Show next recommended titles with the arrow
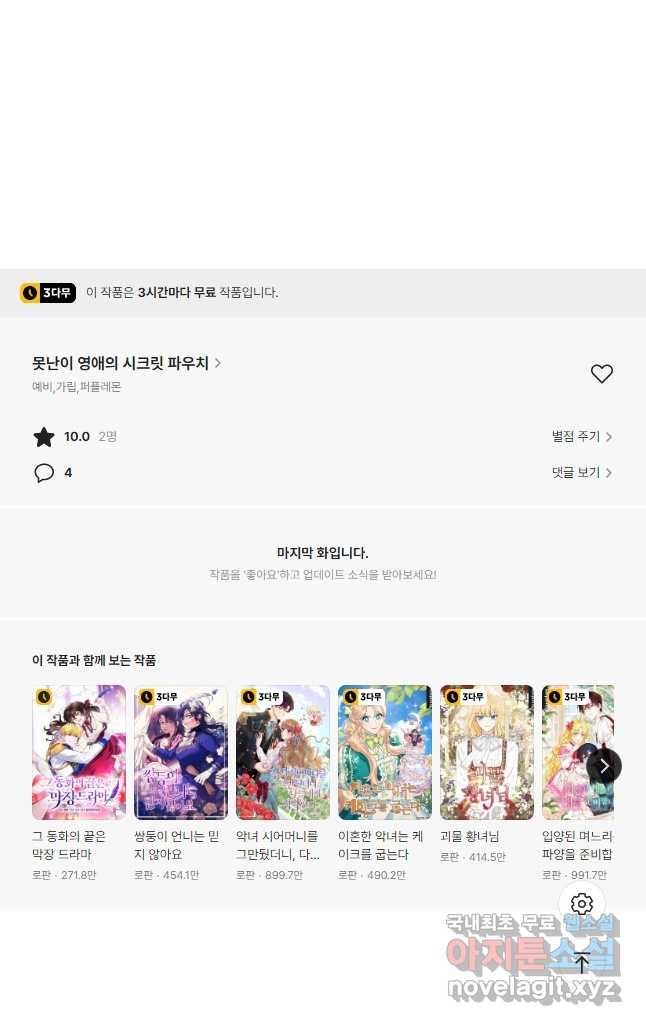Viewport: 646px width, 1026px height. 603,766
